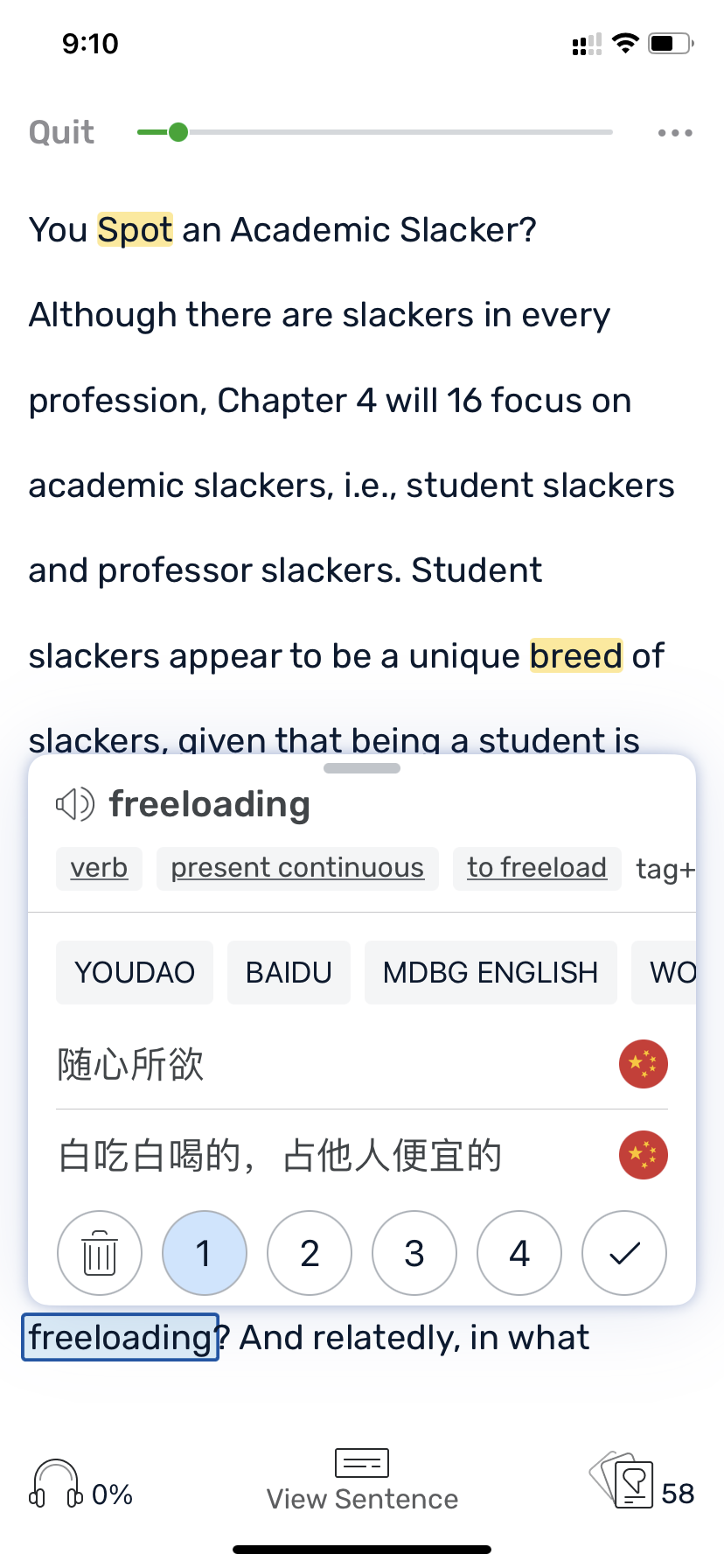Mark the word as known with checkmark
724x1568 pixels.
[624, 1253]
